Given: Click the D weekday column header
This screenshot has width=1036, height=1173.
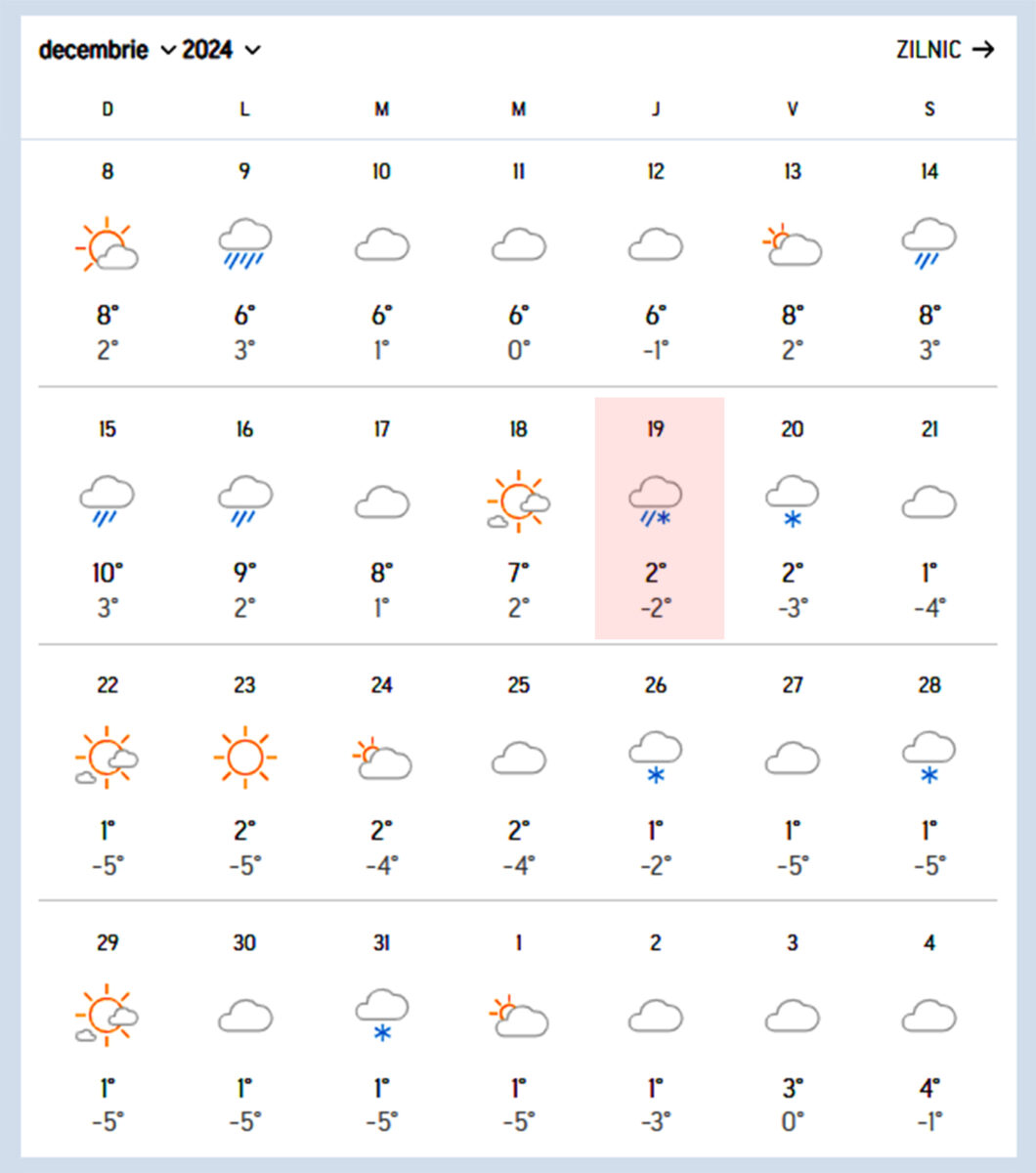Looking at the screenshot, I should click(108, 108).
